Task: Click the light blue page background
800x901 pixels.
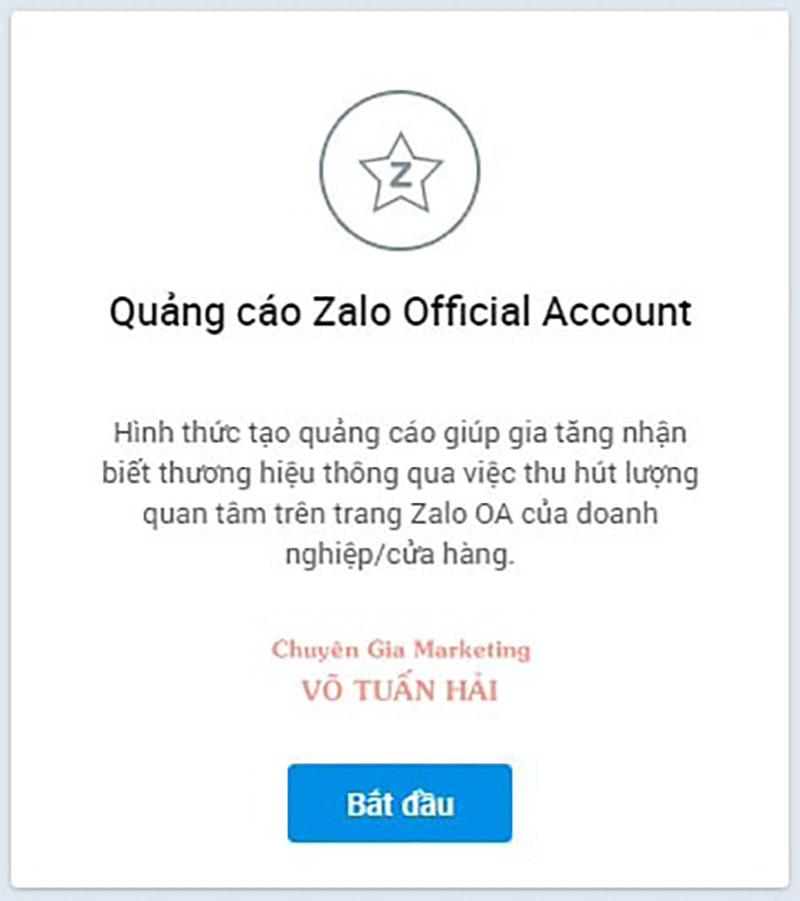Action: (400, 893)
